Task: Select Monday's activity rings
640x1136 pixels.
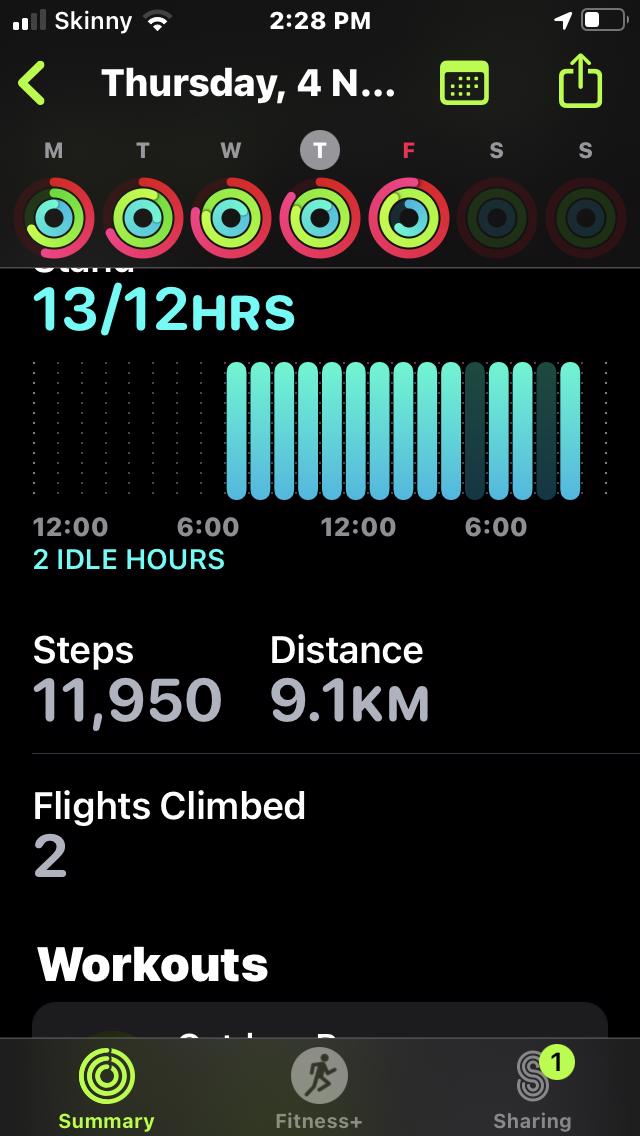Action: pyautogui.click(x=54, y=217)
